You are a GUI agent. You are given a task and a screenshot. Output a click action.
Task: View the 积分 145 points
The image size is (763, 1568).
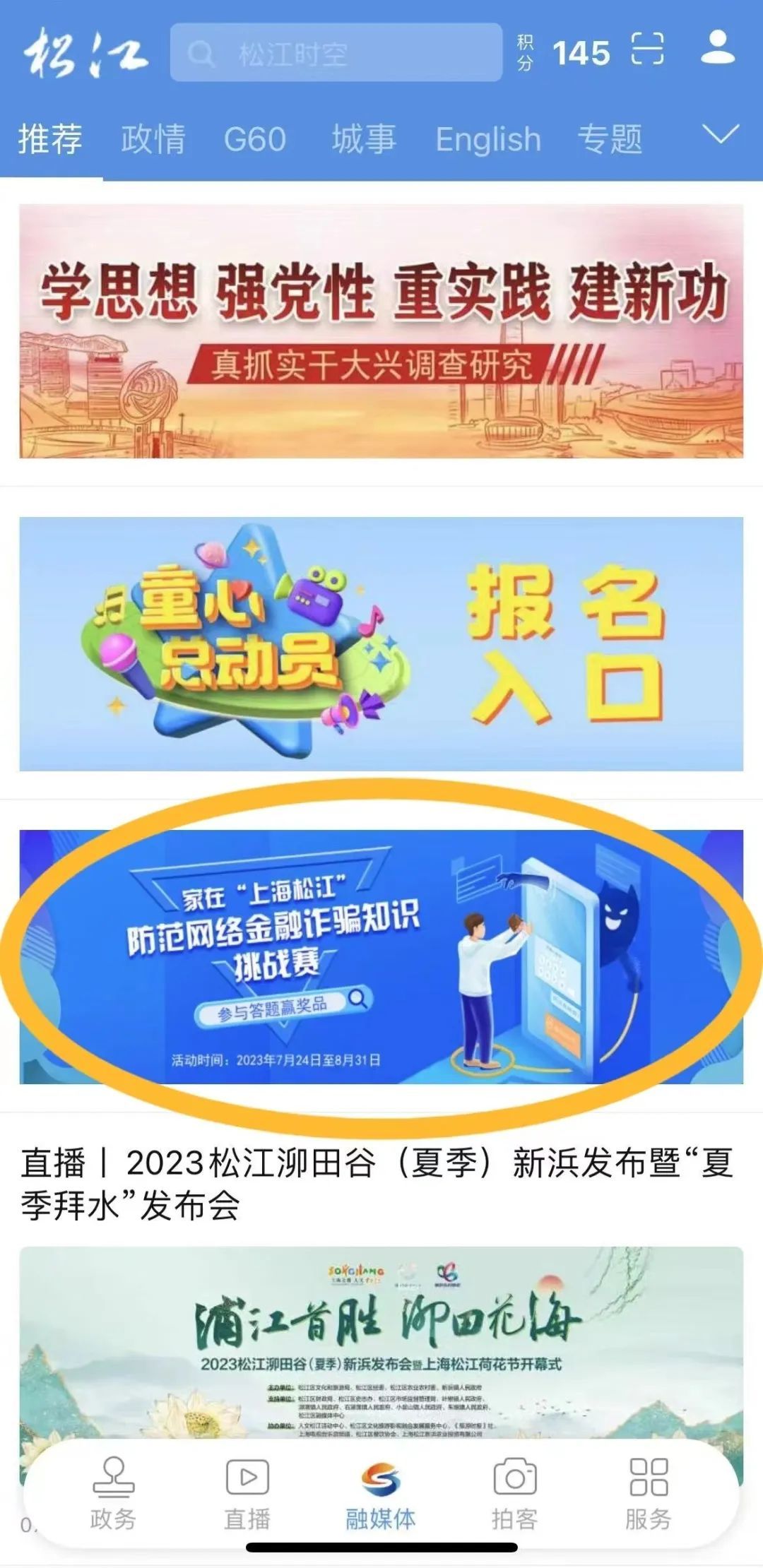565,53
